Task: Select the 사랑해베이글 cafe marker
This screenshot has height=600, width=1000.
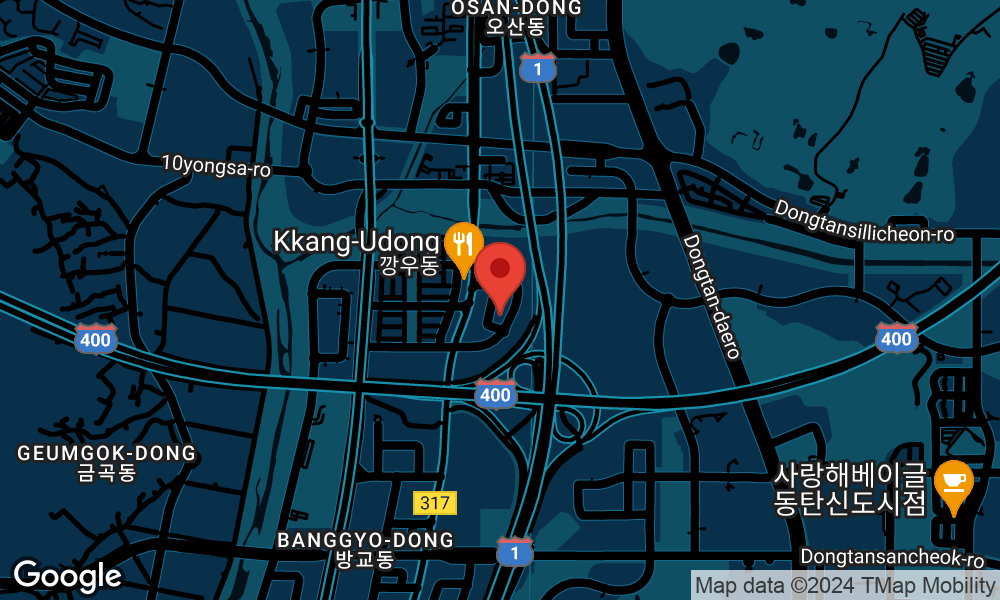Action: tap(953, 484)
